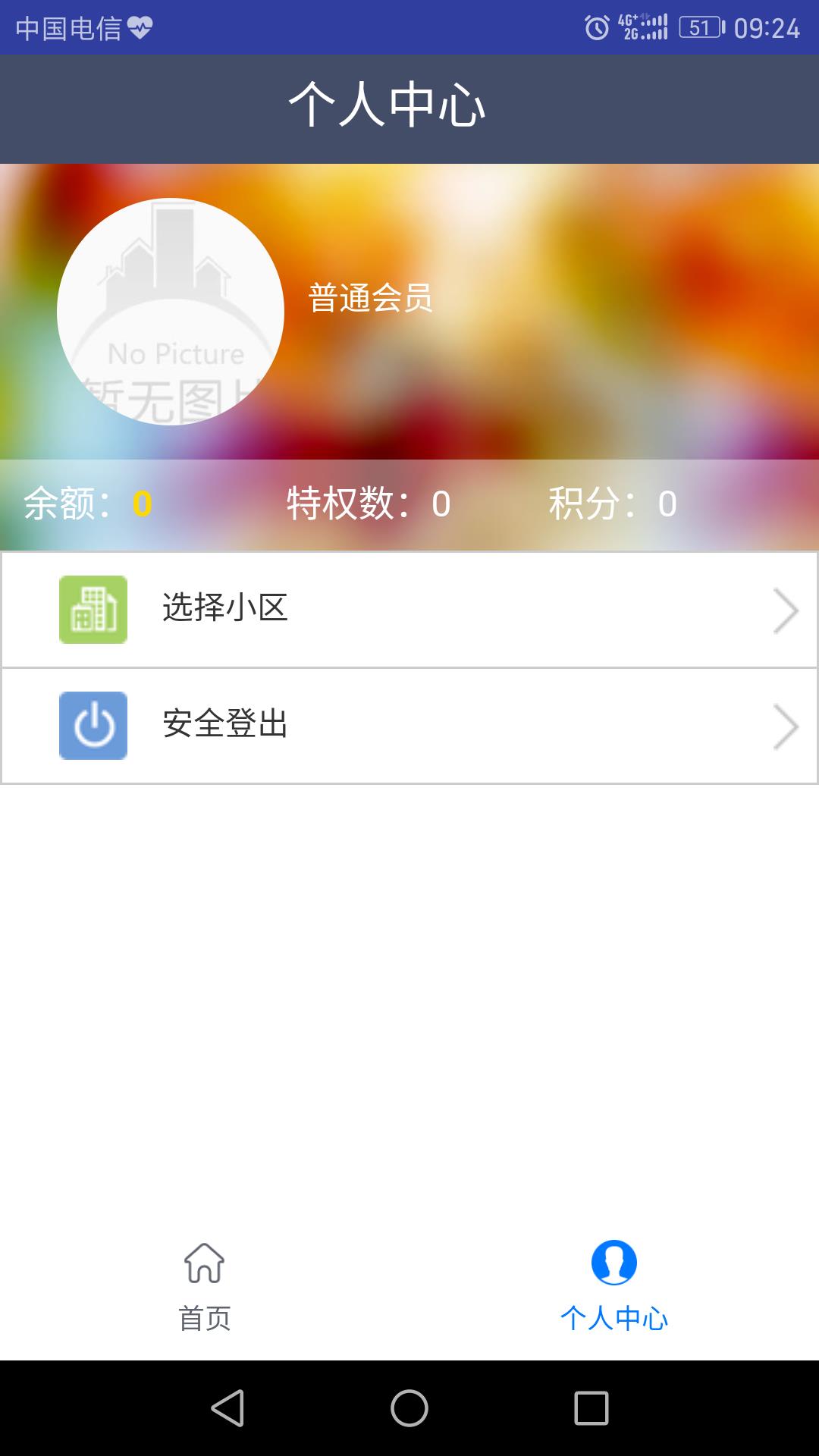Viewport: 819px width, 1456px height.
Task: Open the 选择小区 row
Action: [x=409, y=610]
